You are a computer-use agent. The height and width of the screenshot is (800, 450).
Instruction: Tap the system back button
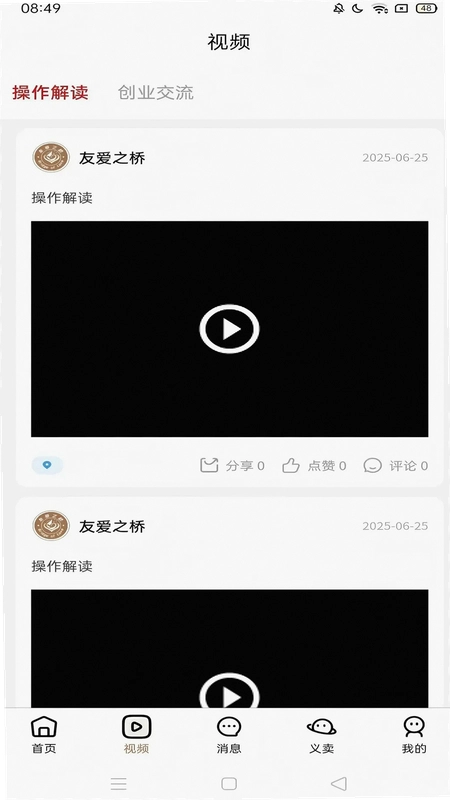339,784
